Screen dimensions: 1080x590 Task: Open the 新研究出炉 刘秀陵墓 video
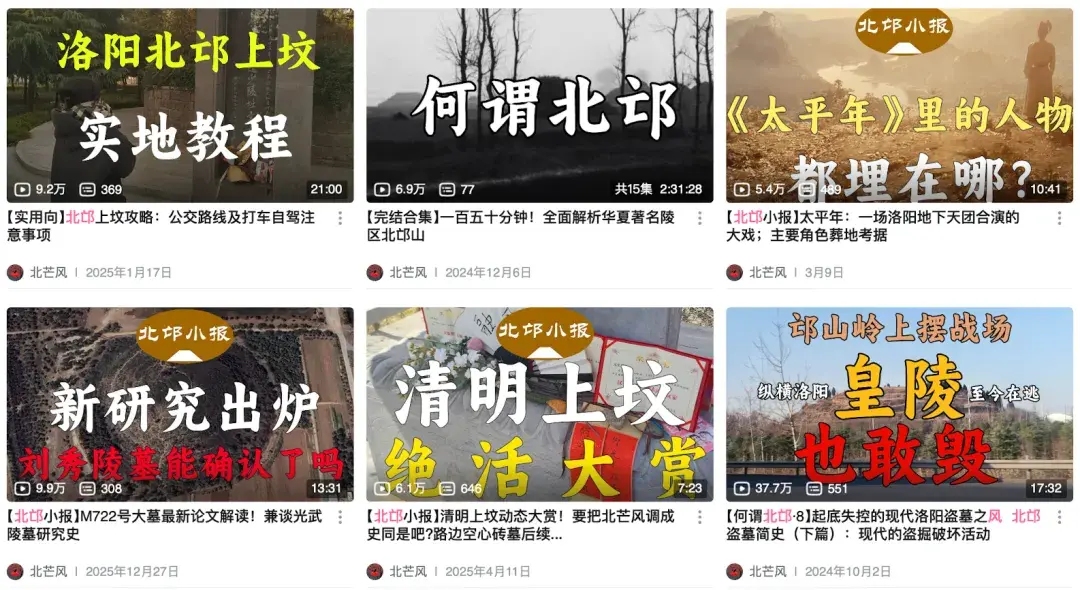[x=180, y=404]
